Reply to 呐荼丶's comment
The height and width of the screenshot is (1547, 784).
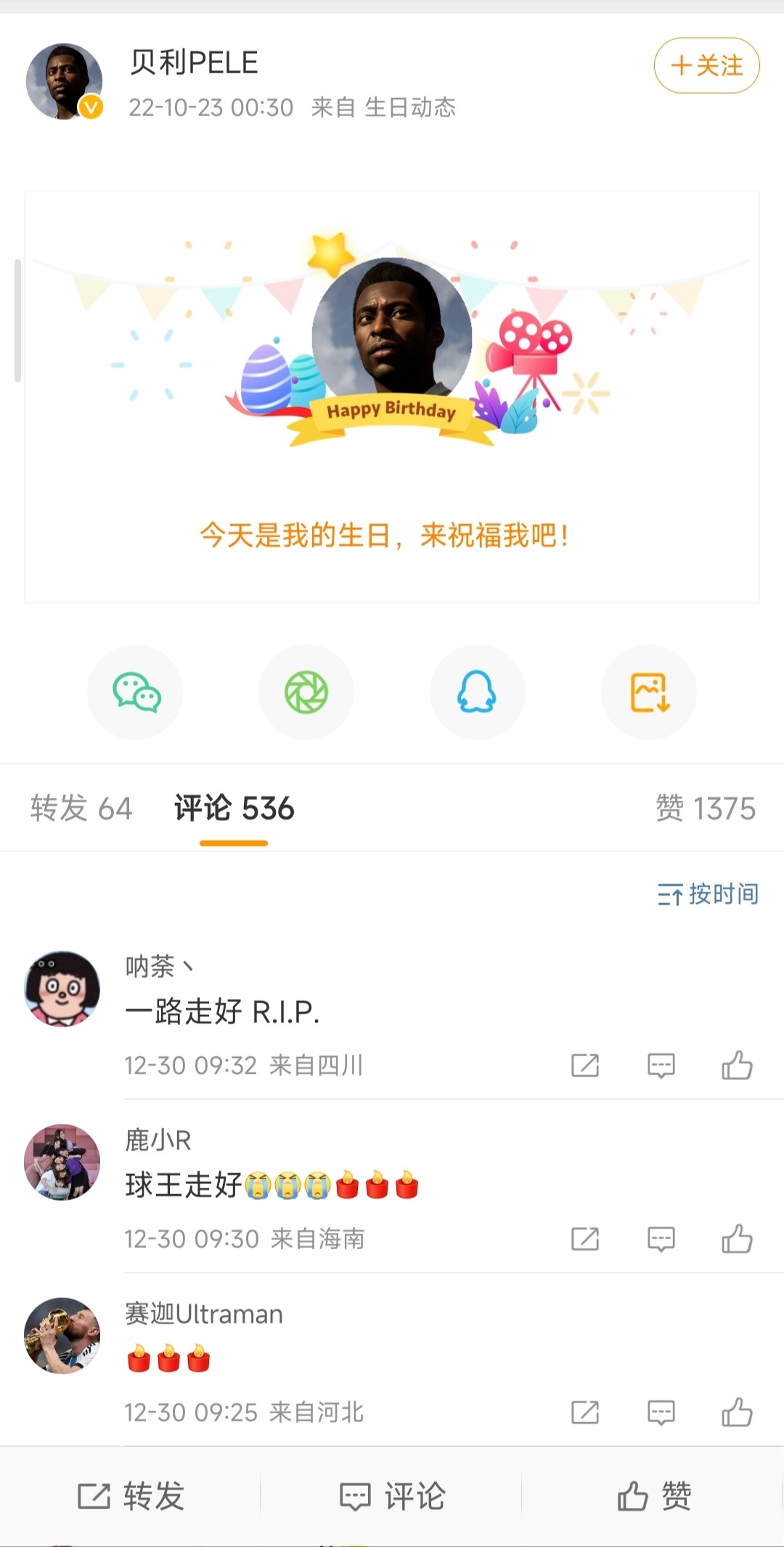pyautogui.click(x=661, y=1065)
